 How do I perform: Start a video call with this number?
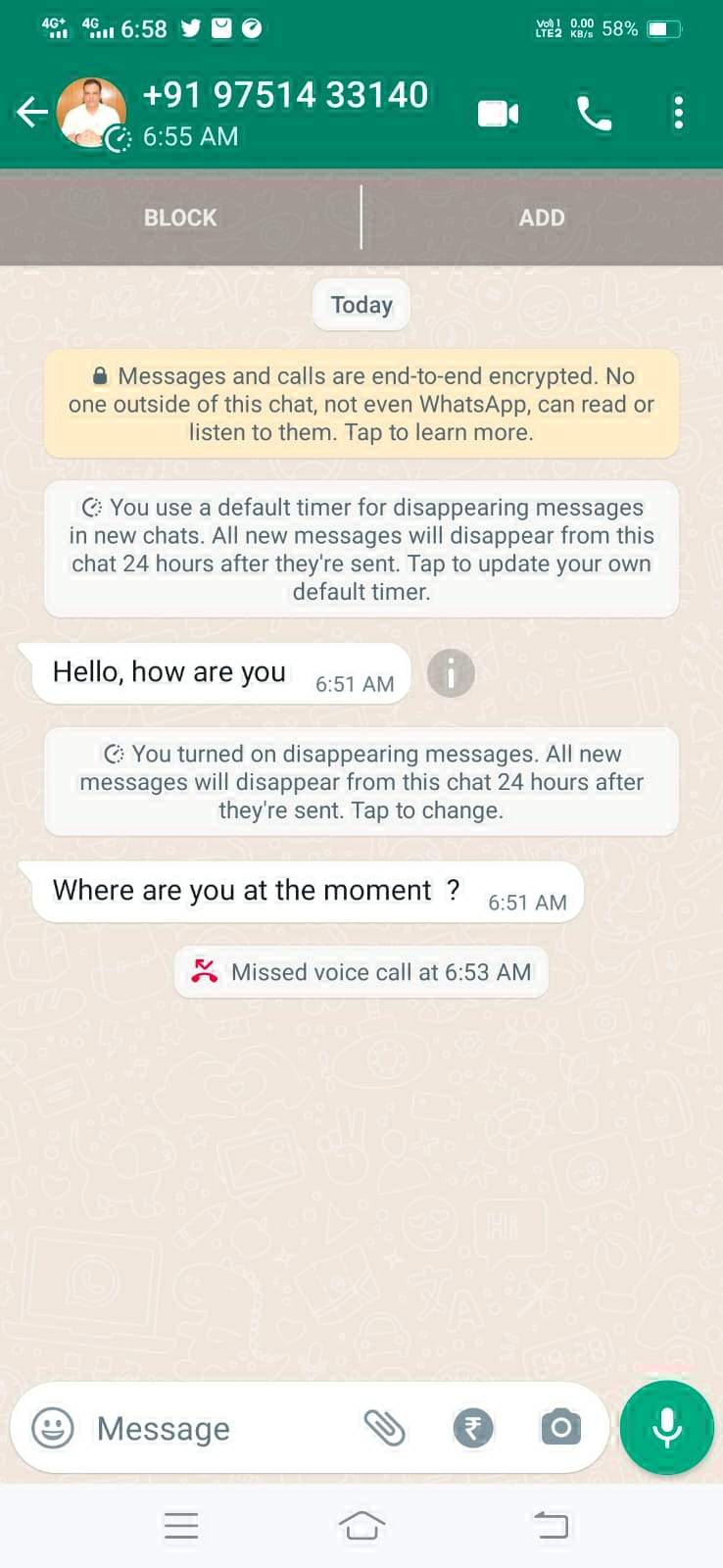pos(498,114)
